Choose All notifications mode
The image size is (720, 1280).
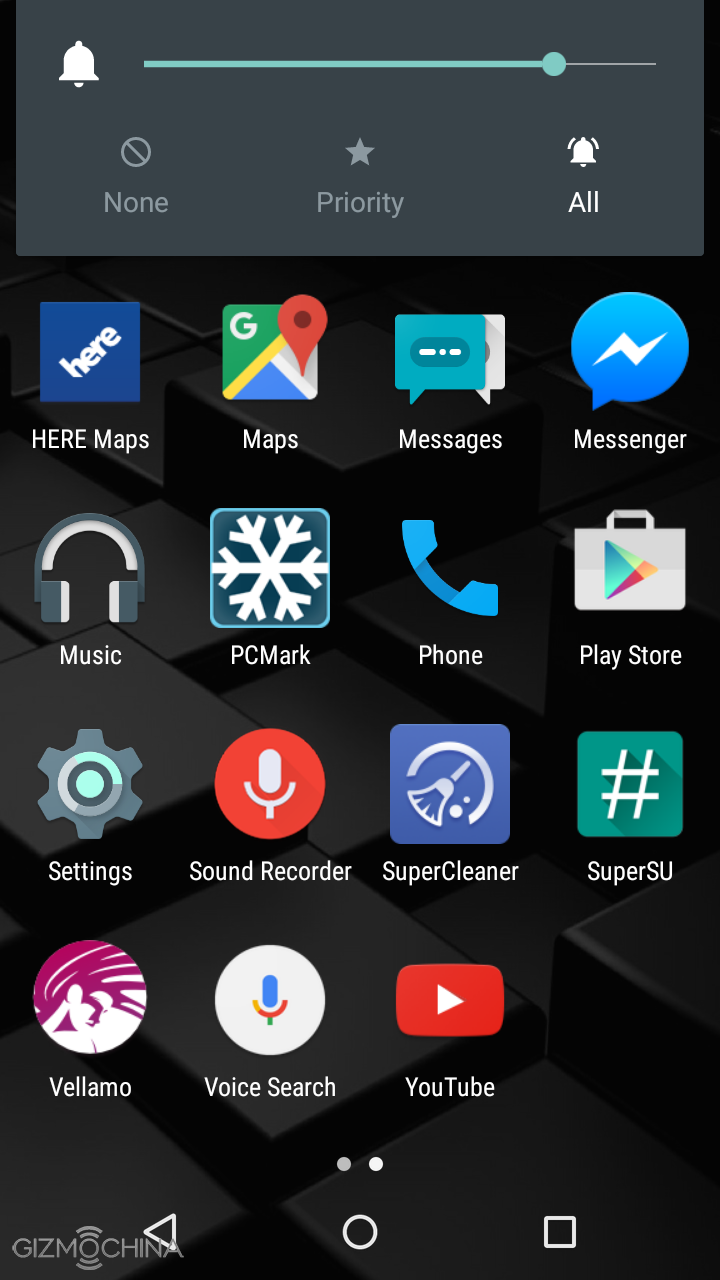[583, 177]
